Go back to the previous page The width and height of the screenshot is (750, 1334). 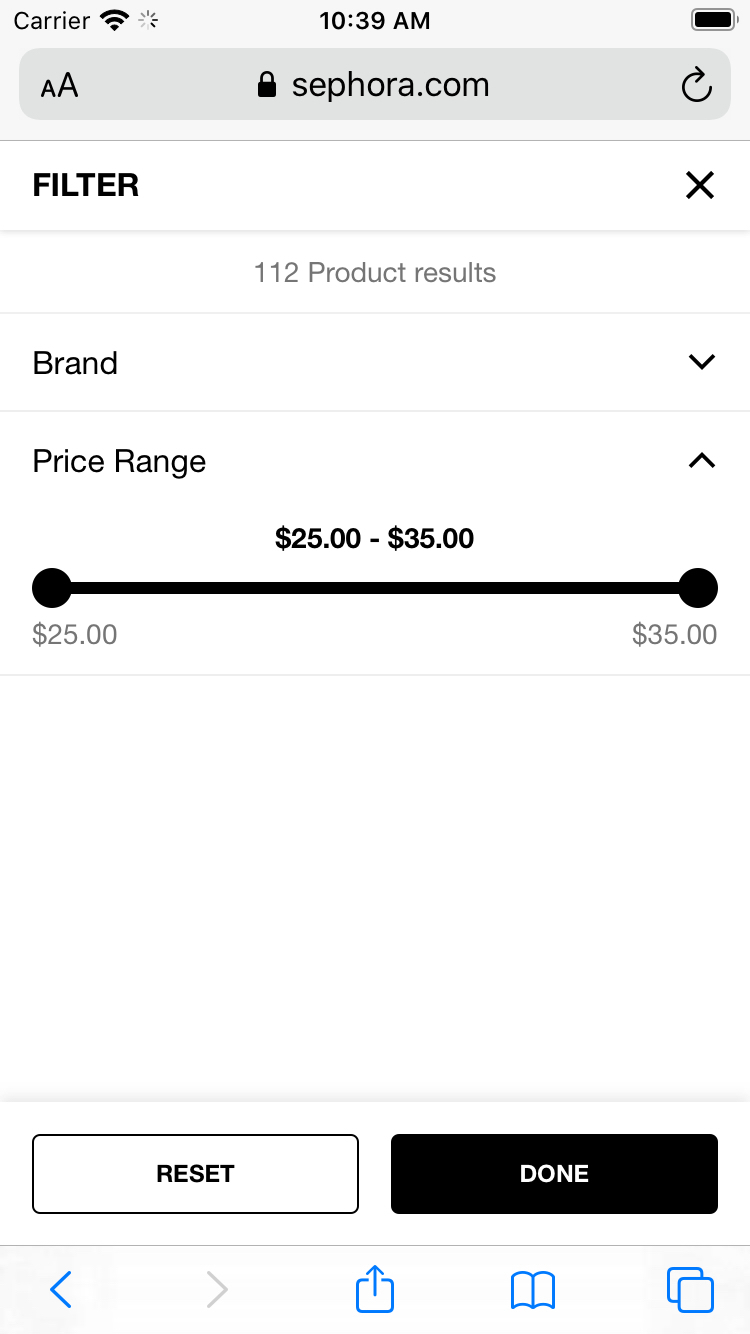61,1290
